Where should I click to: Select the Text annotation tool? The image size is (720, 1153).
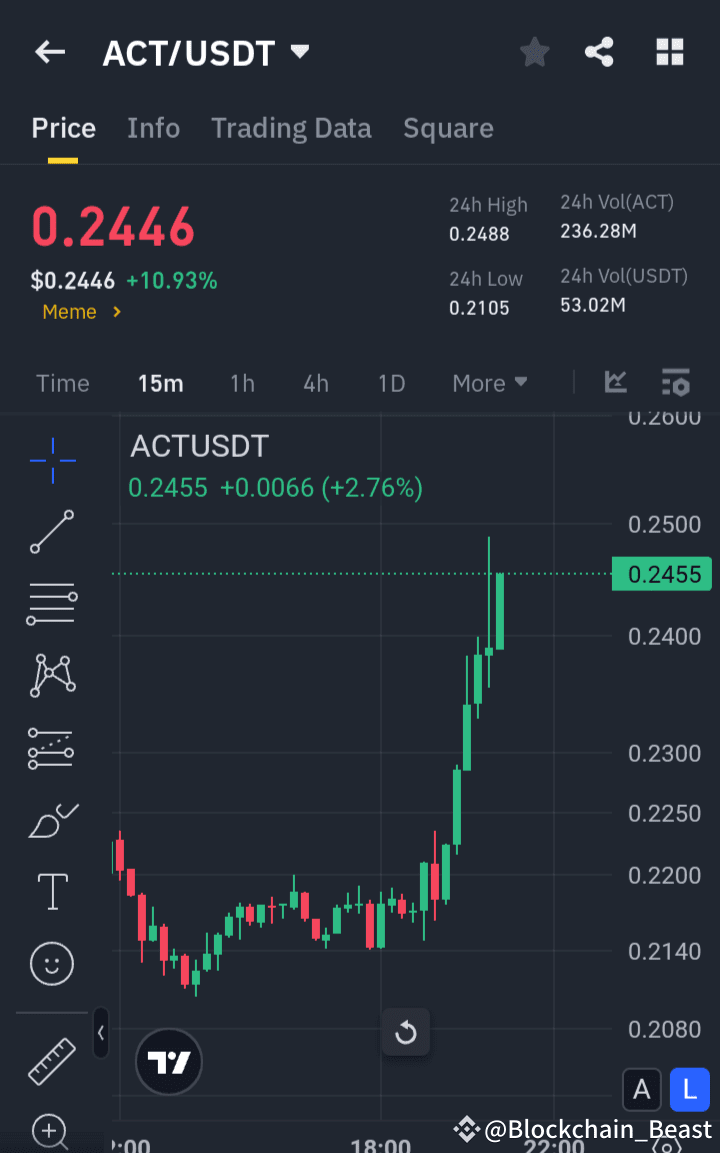coord(51,891)
